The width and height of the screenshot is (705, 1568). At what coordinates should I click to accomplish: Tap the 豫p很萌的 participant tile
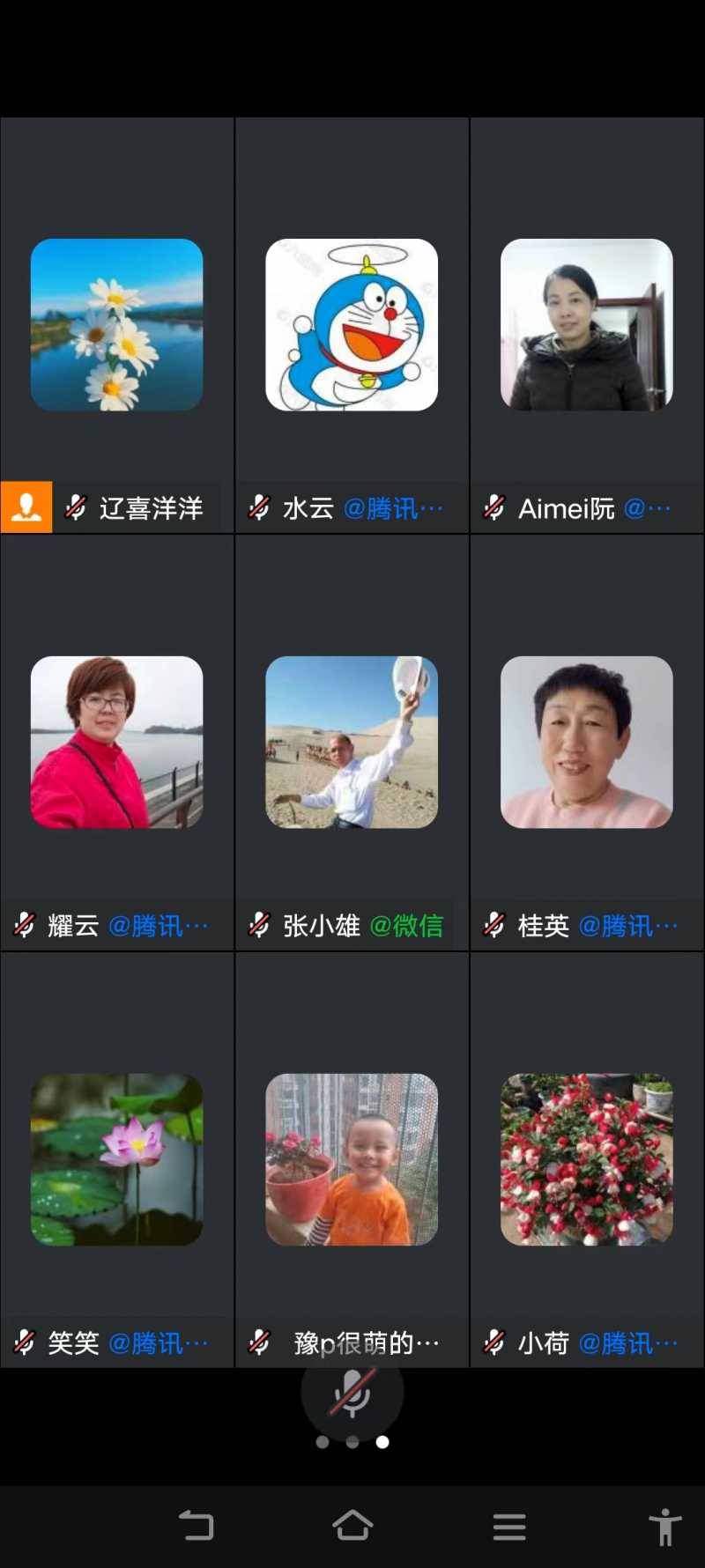point(352,1159)
